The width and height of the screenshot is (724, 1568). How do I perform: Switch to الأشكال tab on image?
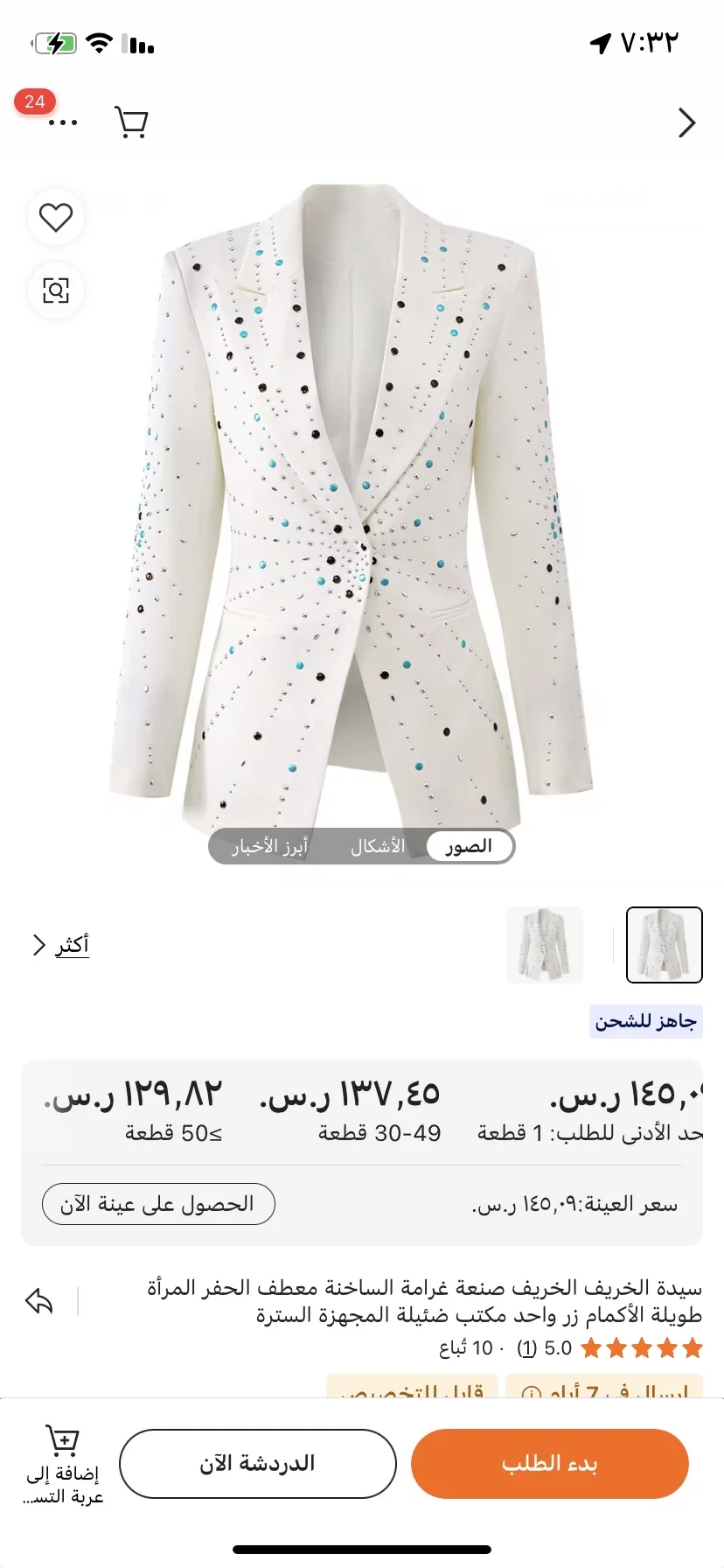(x=378, y=846)
